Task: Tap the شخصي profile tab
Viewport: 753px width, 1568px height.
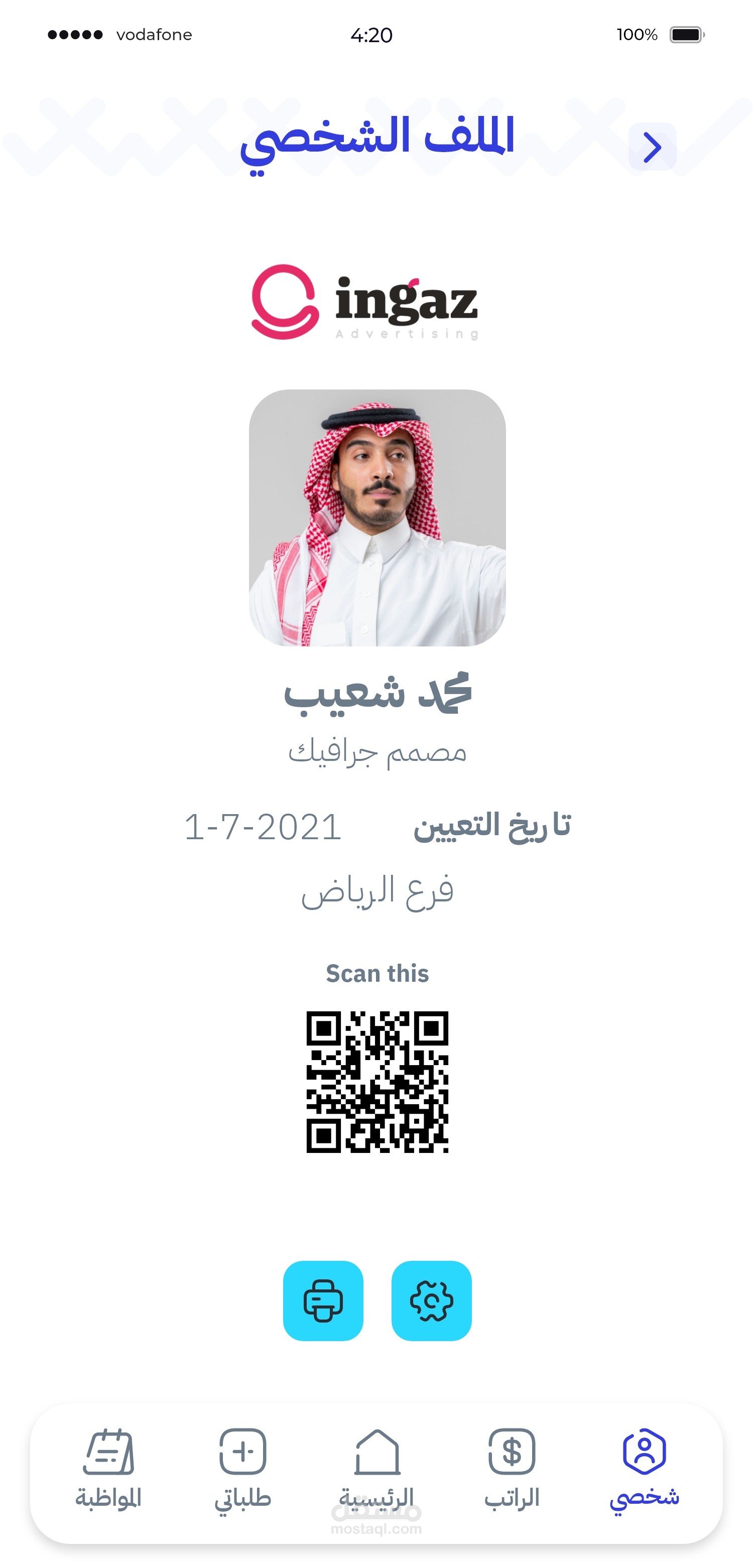Action: 645,1468
